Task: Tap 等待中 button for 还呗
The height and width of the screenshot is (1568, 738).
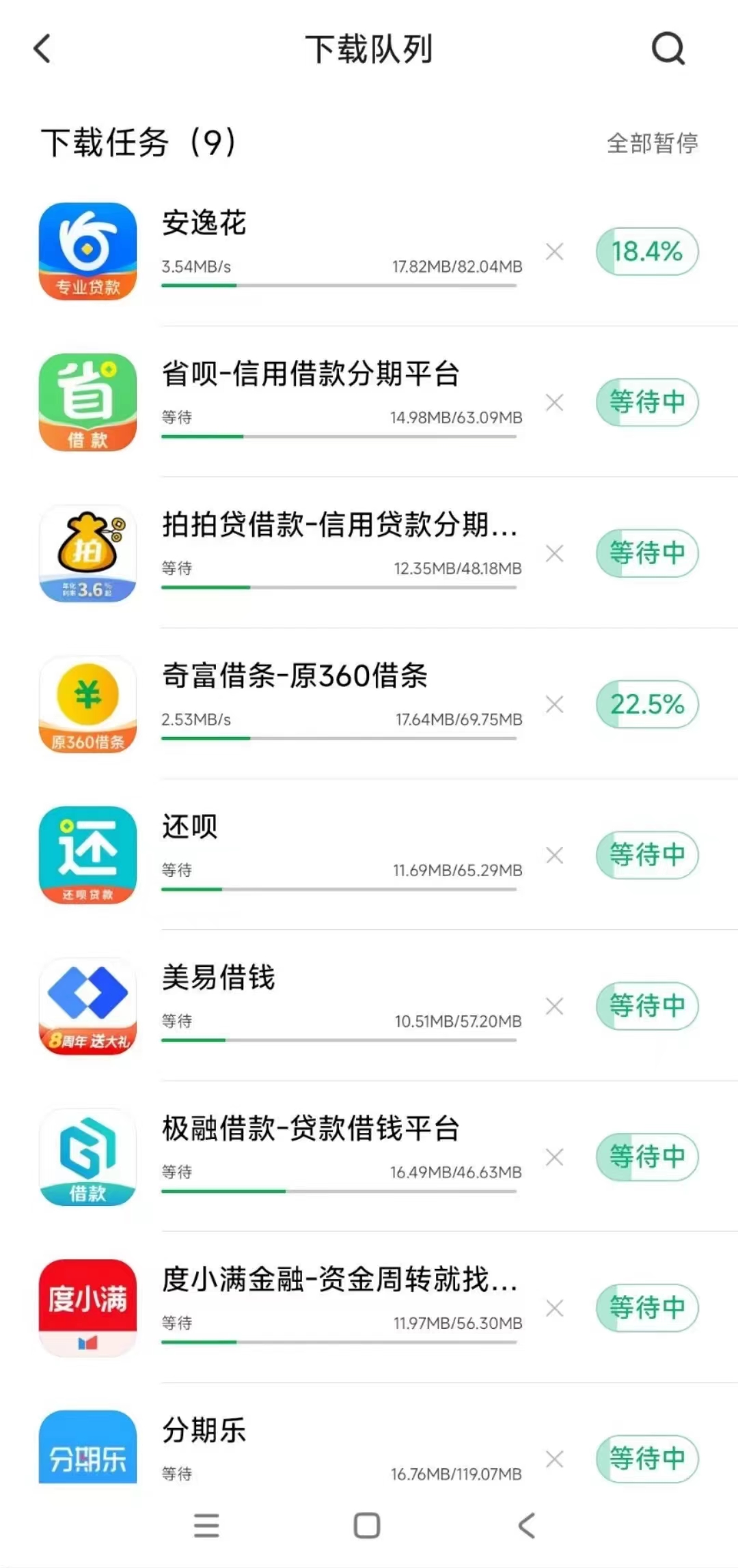Action: point(646,855)
